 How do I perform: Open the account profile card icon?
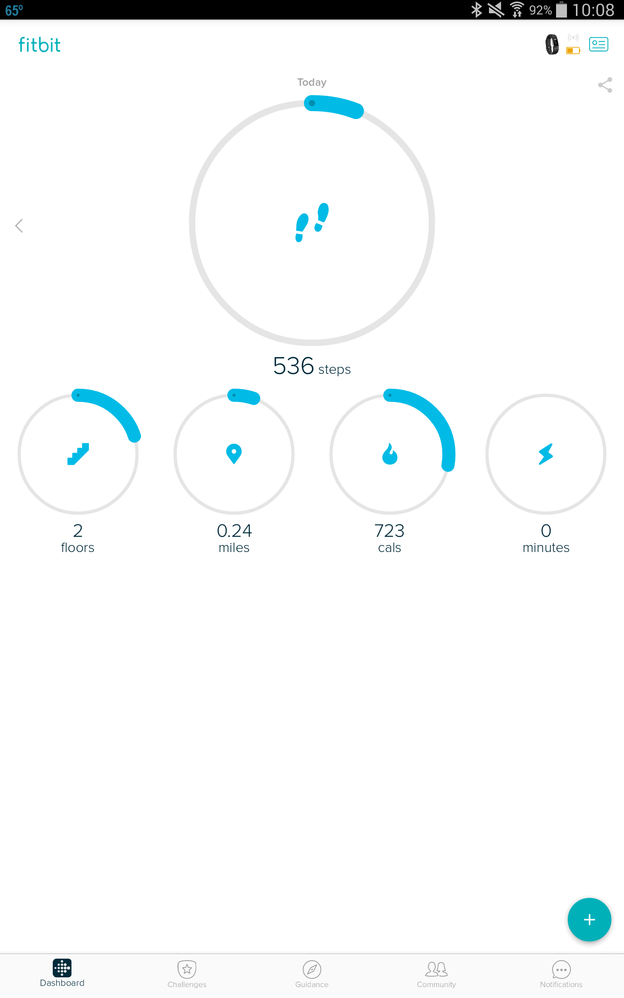pos(598,44)
